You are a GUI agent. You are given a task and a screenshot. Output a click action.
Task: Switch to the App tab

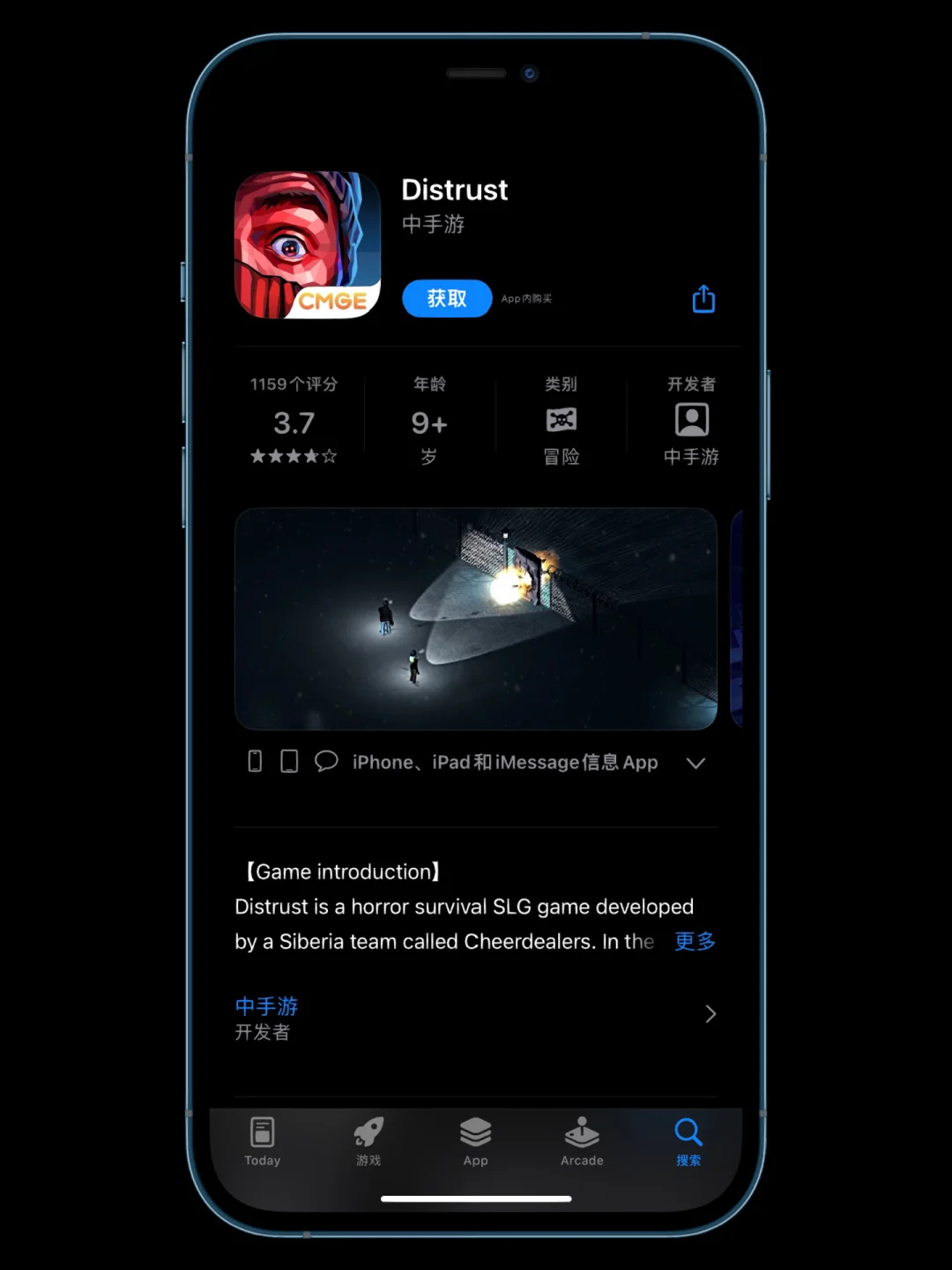pos(476,1141)
